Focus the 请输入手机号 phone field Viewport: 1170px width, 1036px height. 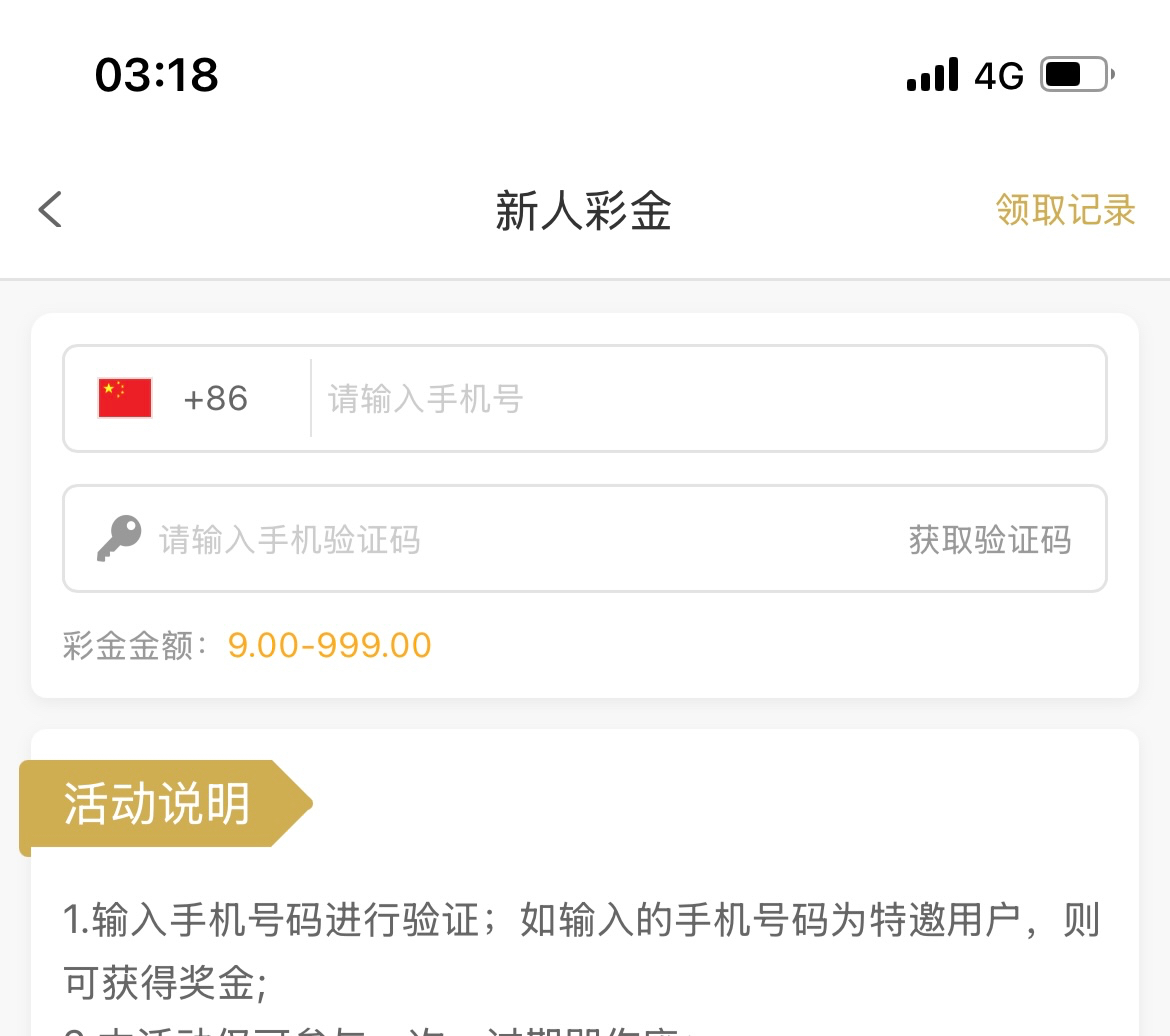tap(700, 399)
